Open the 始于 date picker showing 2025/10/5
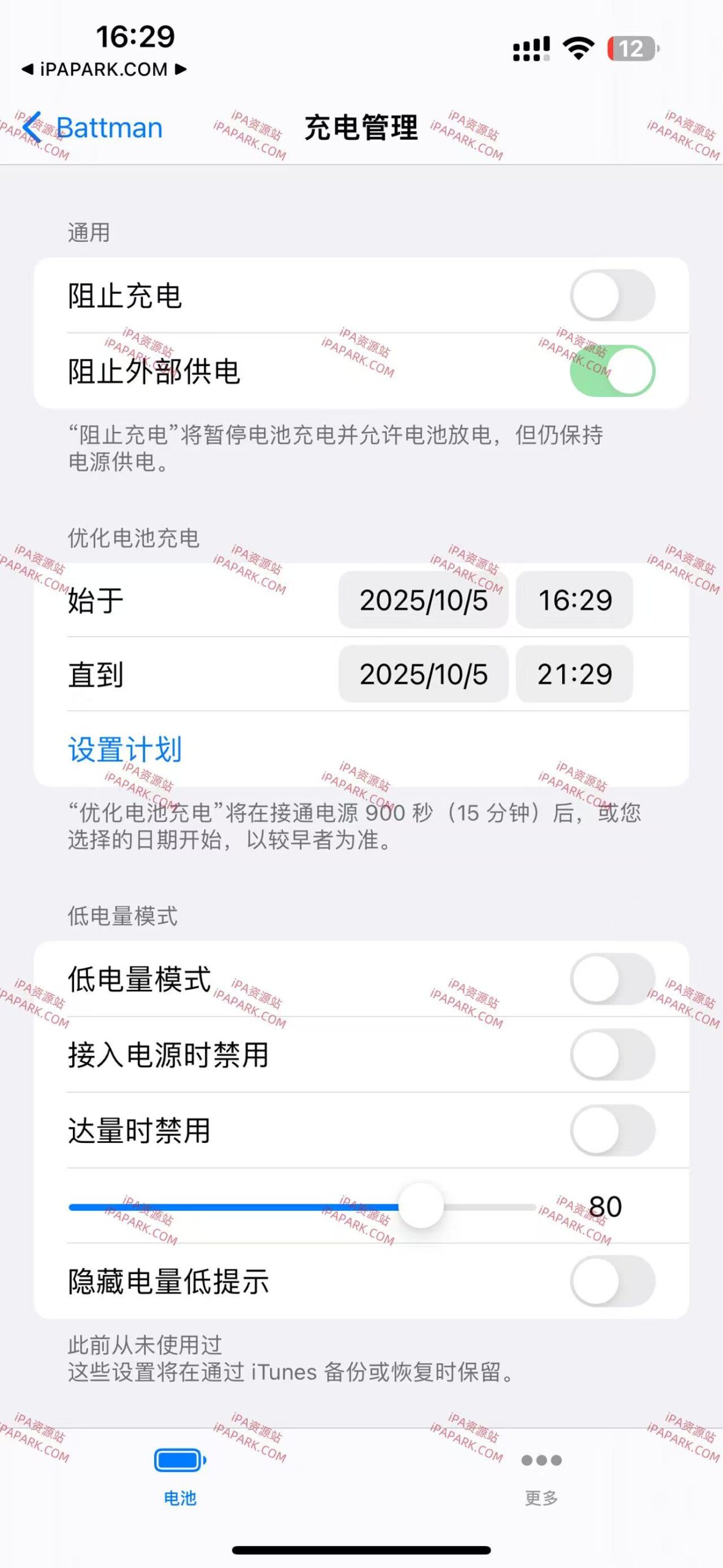Image resolution: width=723 pixels, height=1568 pixels. (x=424, y=600)
